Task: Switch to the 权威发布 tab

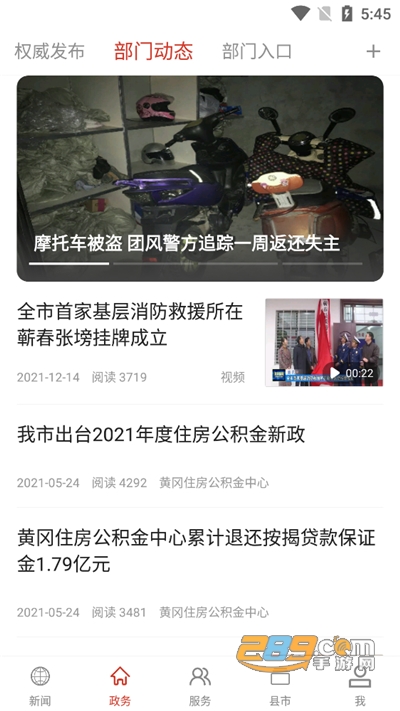Action: point(49,51)
